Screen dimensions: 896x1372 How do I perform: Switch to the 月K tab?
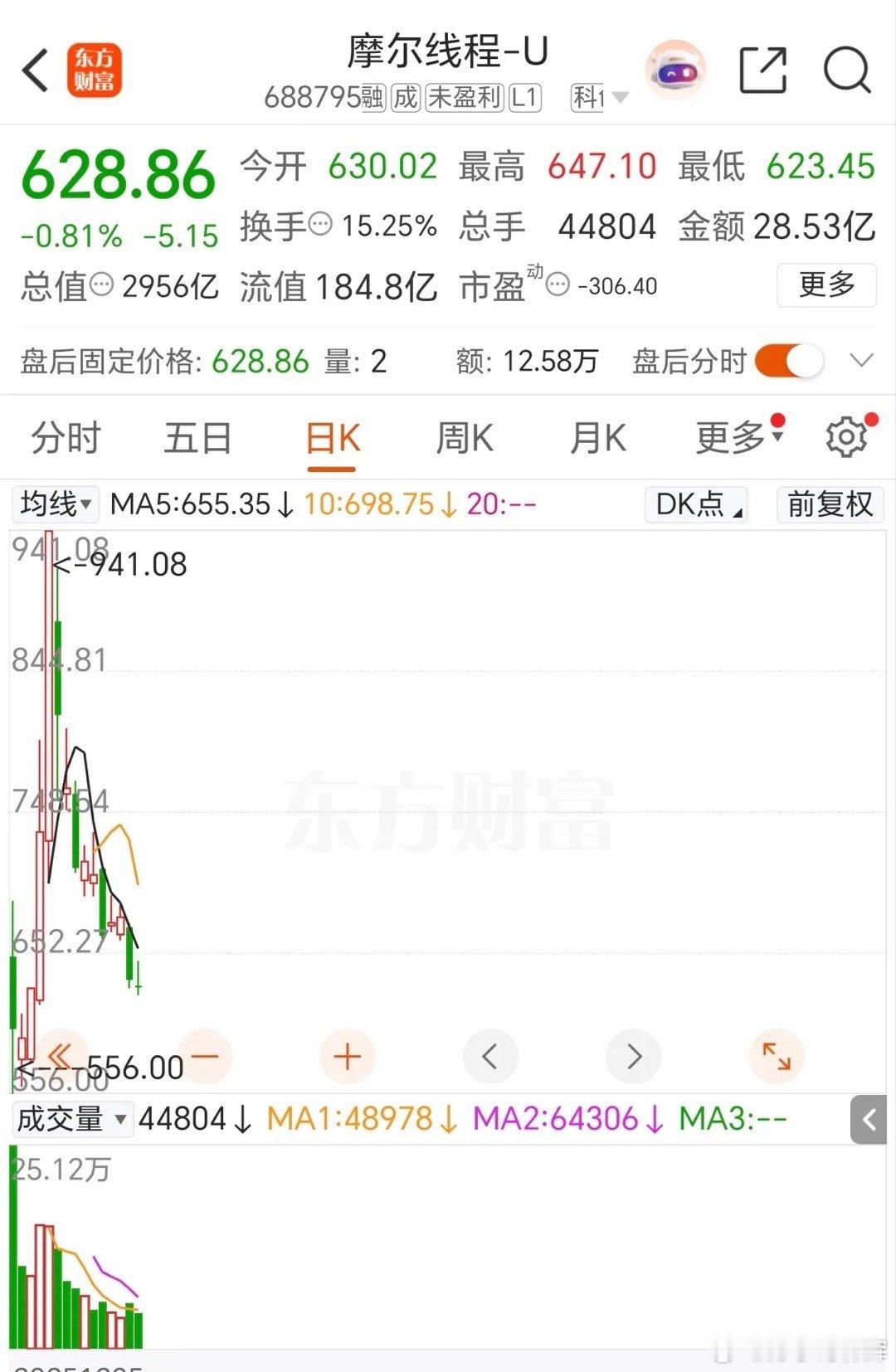click(597, 437)
